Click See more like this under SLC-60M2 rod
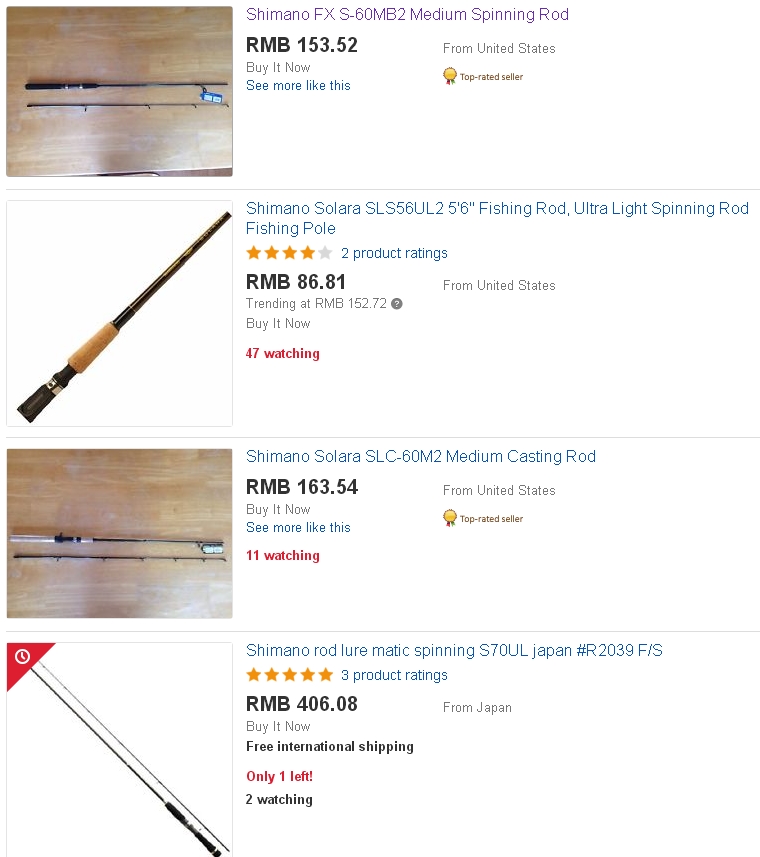Screen dimensions: 760x857 pyautogui.click(x=298, y=527)
